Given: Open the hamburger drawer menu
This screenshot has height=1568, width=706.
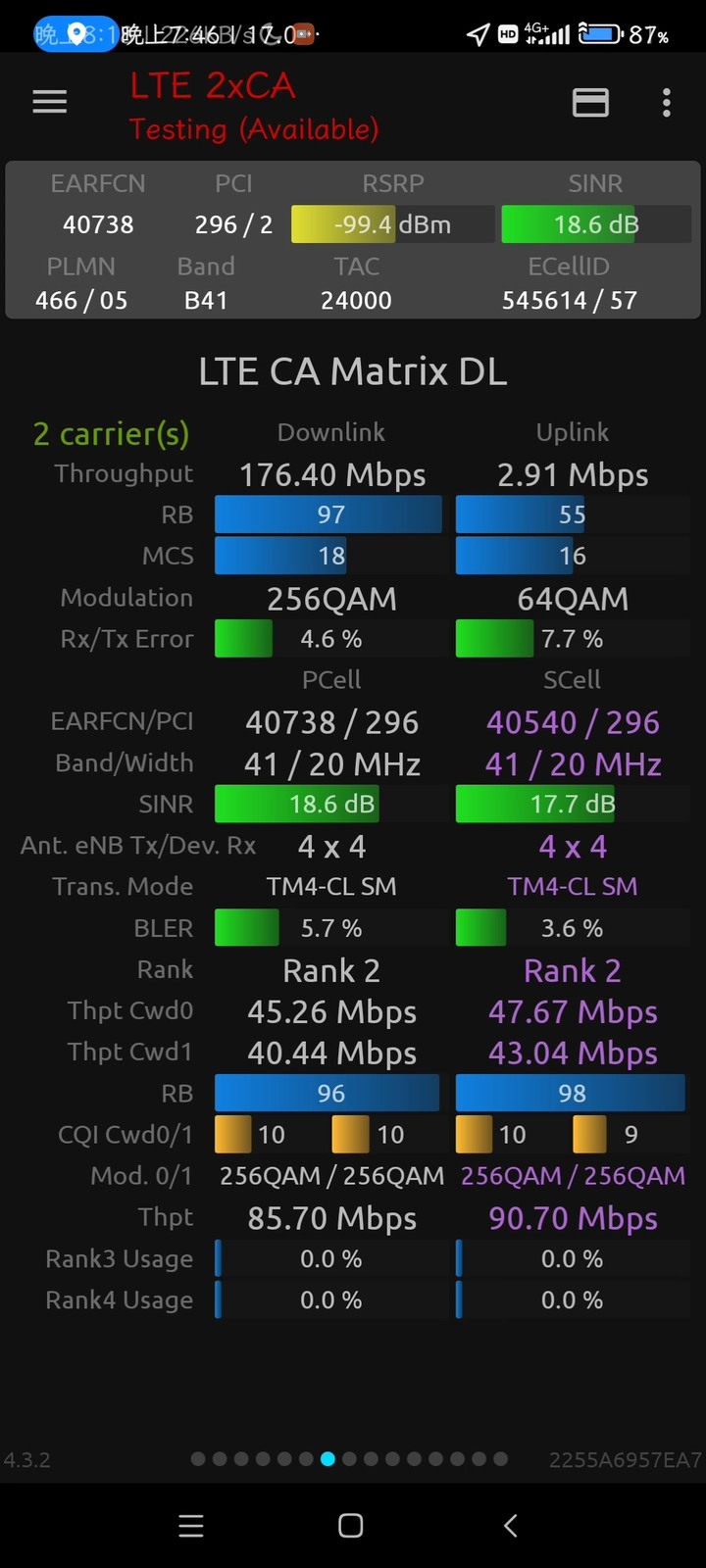Looking at the screenshot, I should click(x=50, y=102).
